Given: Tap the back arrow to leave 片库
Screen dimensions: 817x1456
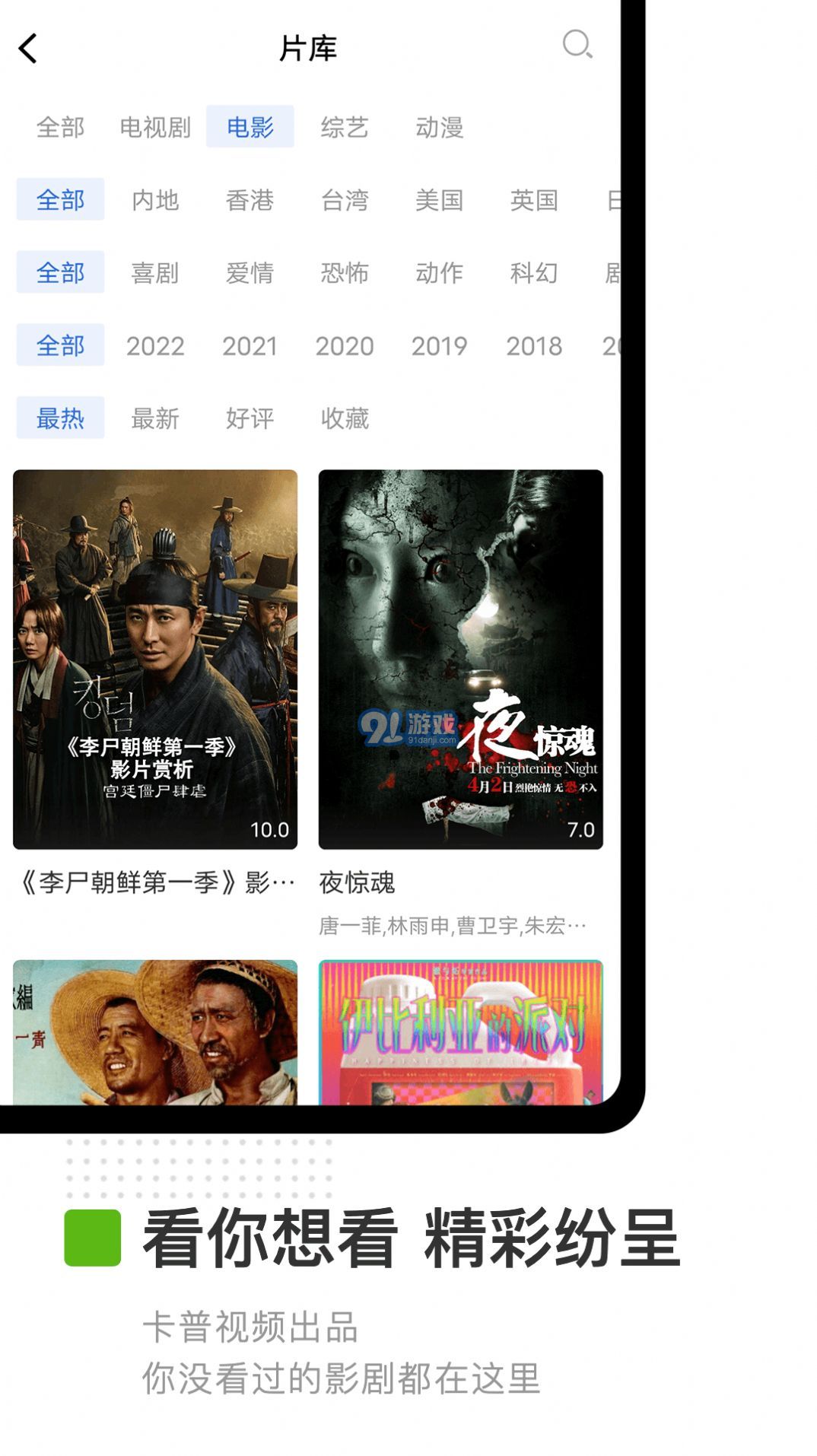Looking at the screenshot, I should pyautogui.click(x=27, y=48).
